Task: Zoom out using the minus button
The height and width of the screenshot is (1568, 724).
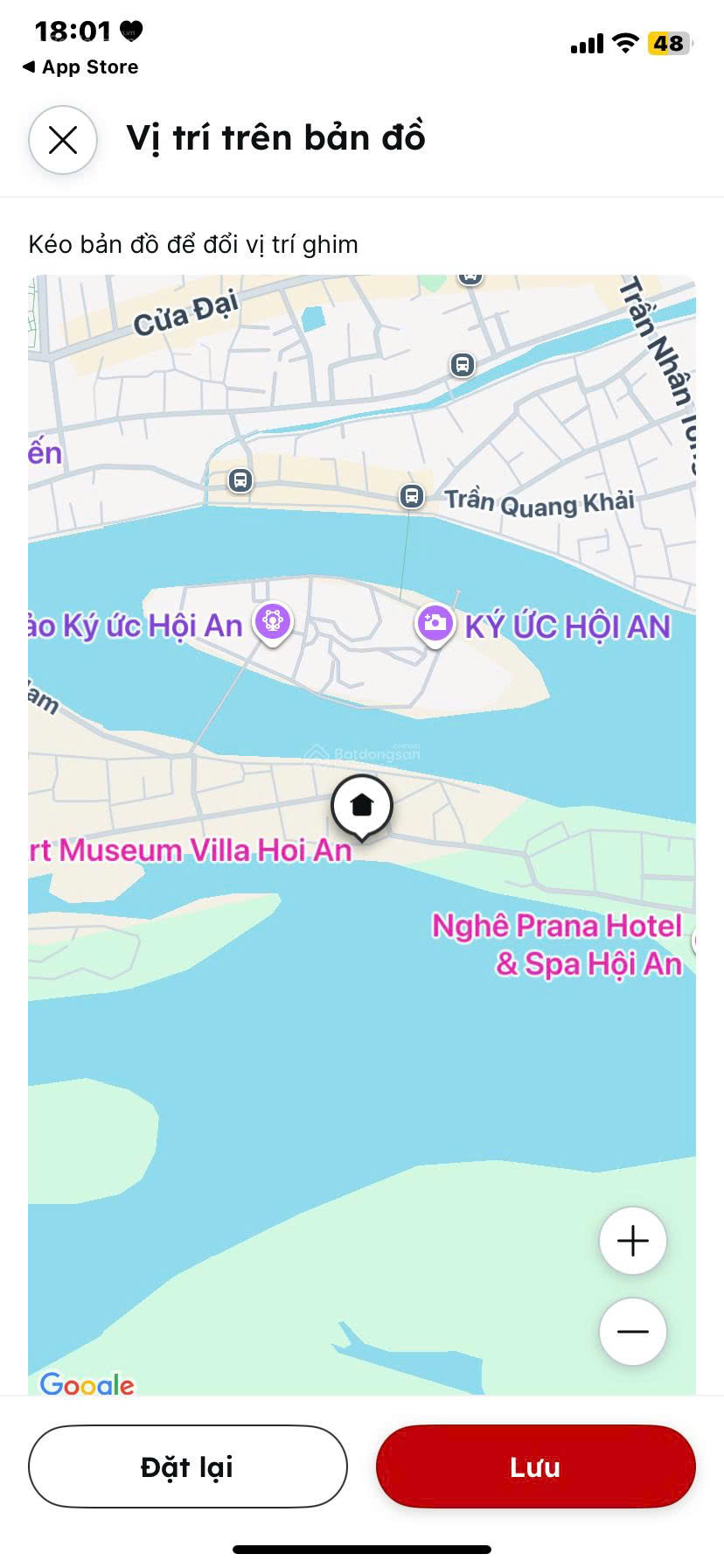Action: 632,1331
